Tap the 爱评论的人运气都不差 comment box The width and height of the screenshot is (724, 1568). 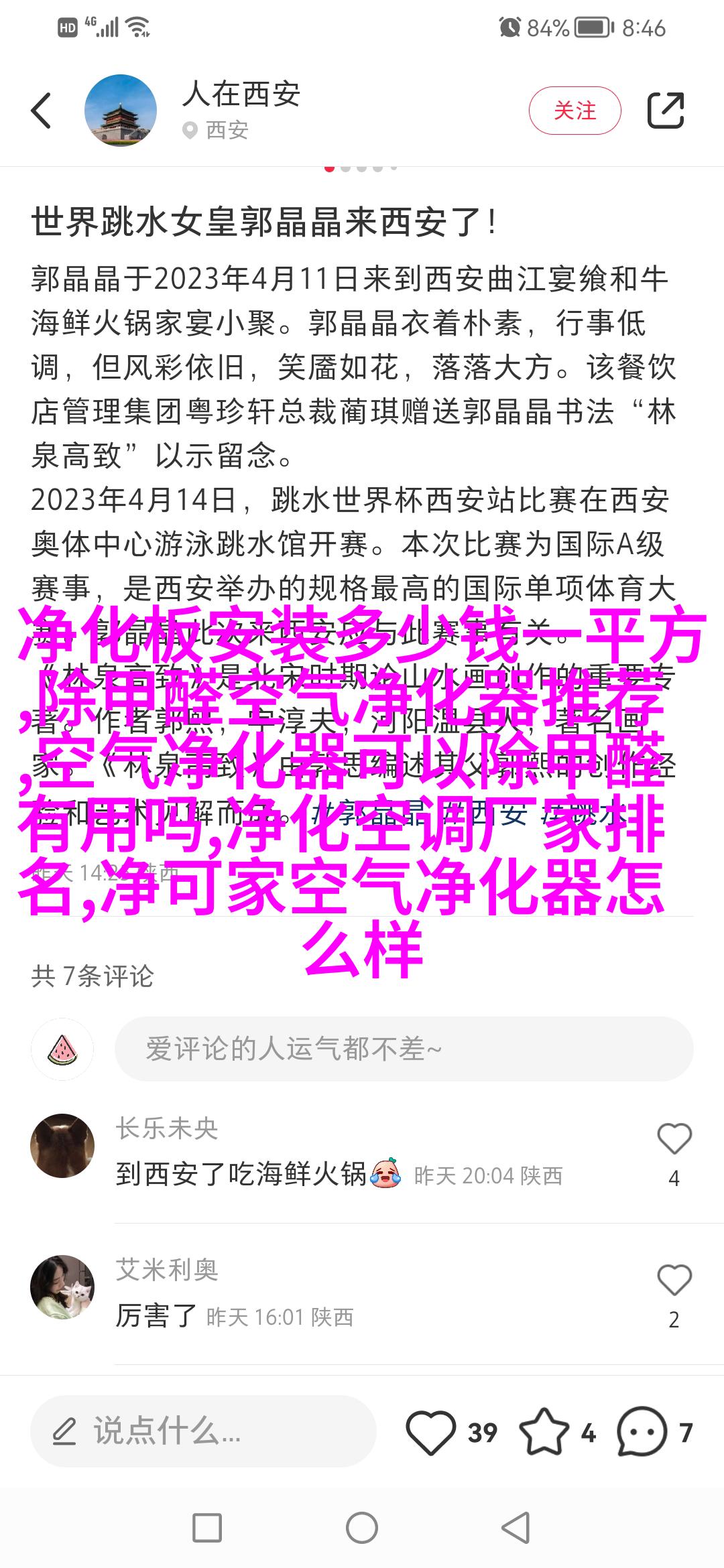[404, 1049]
